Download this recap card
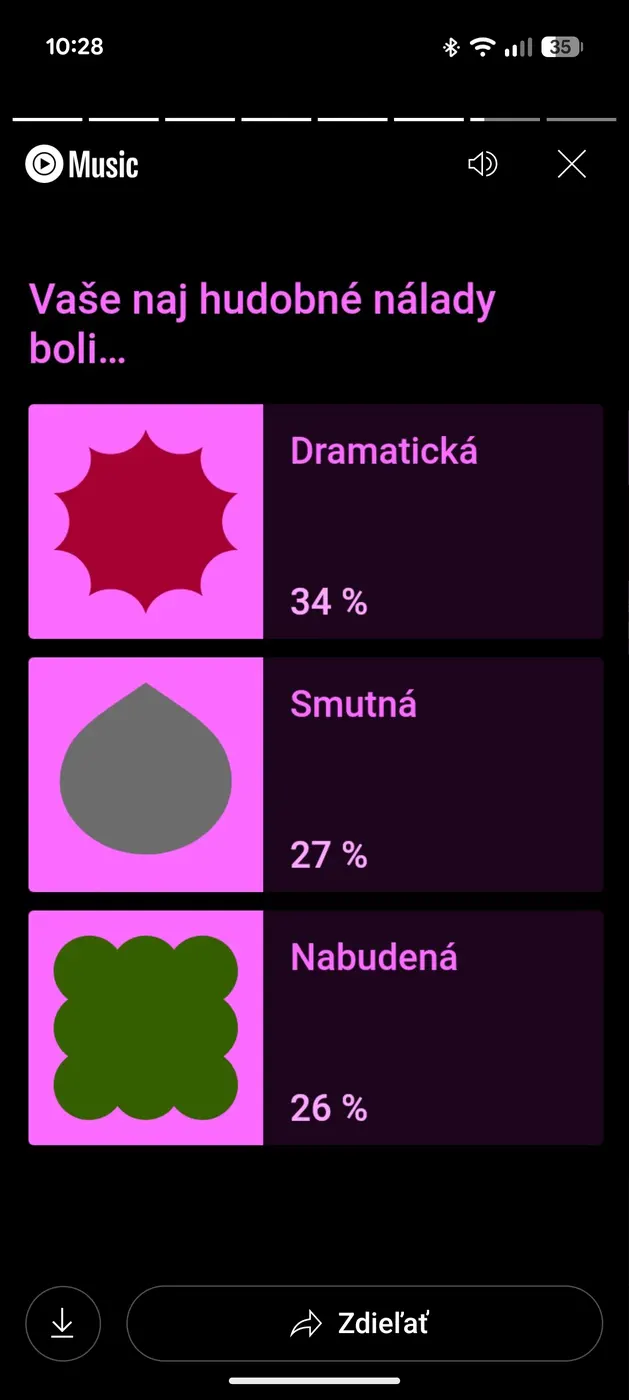This screenshot has width=629, height=1400. click(63, 1323)
